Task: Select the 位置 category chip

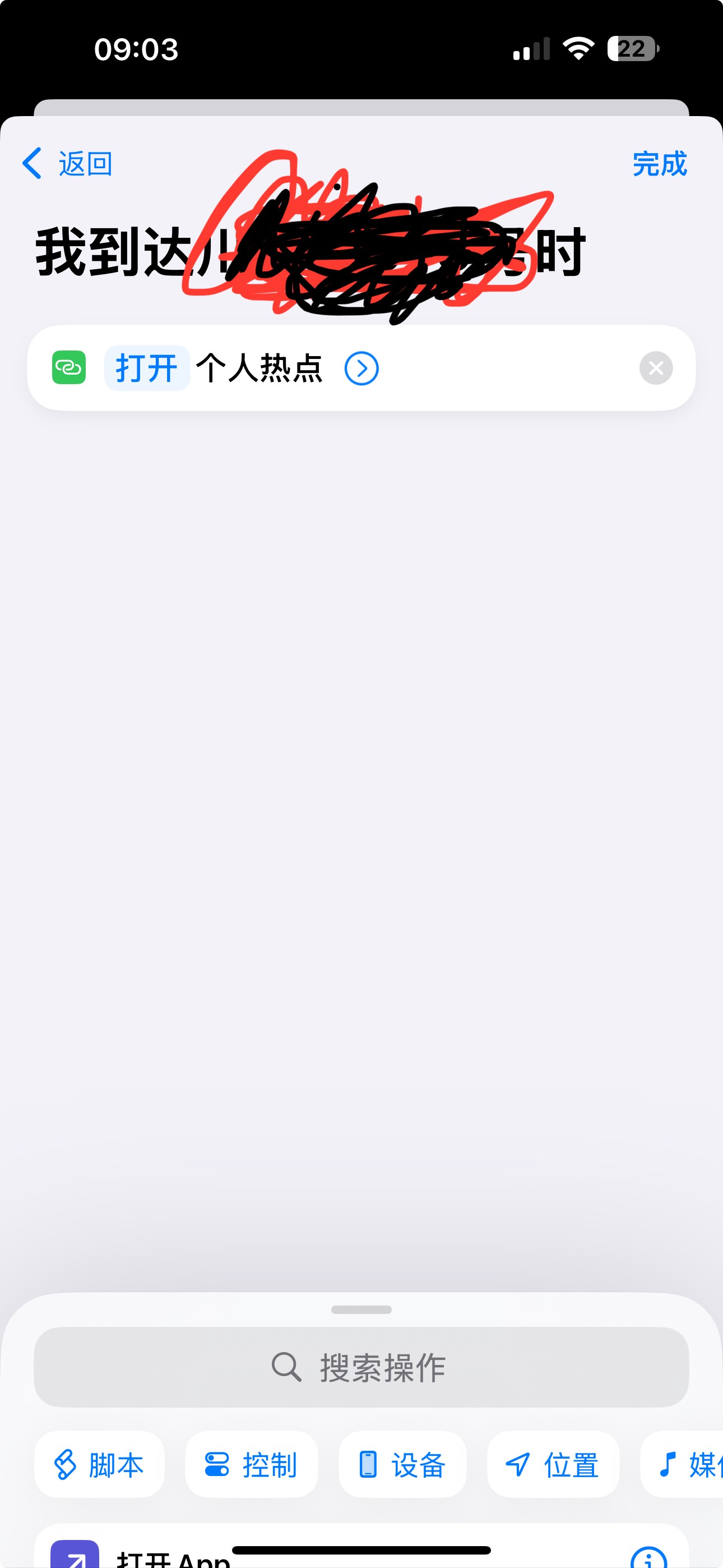Action: (553, 1464)
